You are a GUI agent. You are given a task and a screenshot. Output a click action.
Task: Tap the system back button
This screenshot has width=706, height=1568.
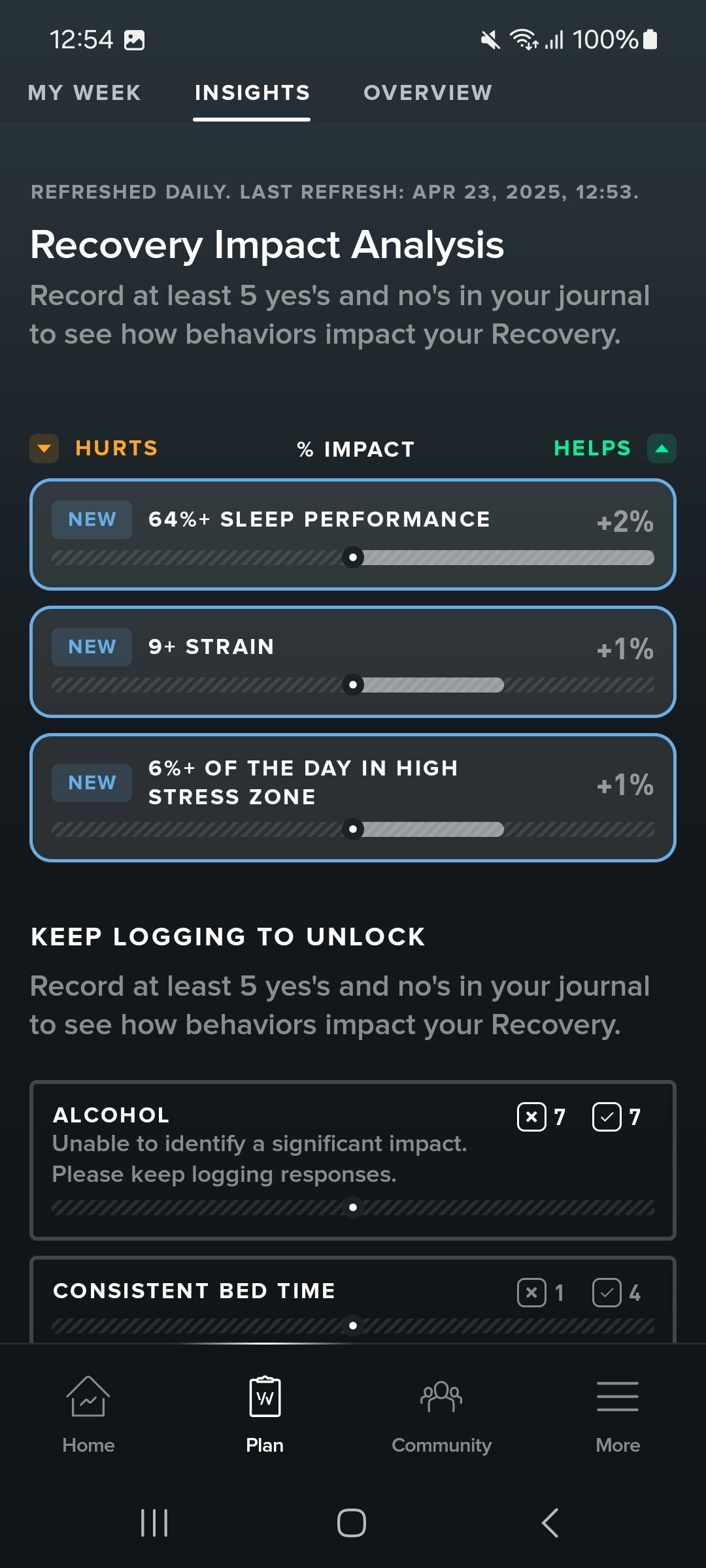click(550, 1523)
